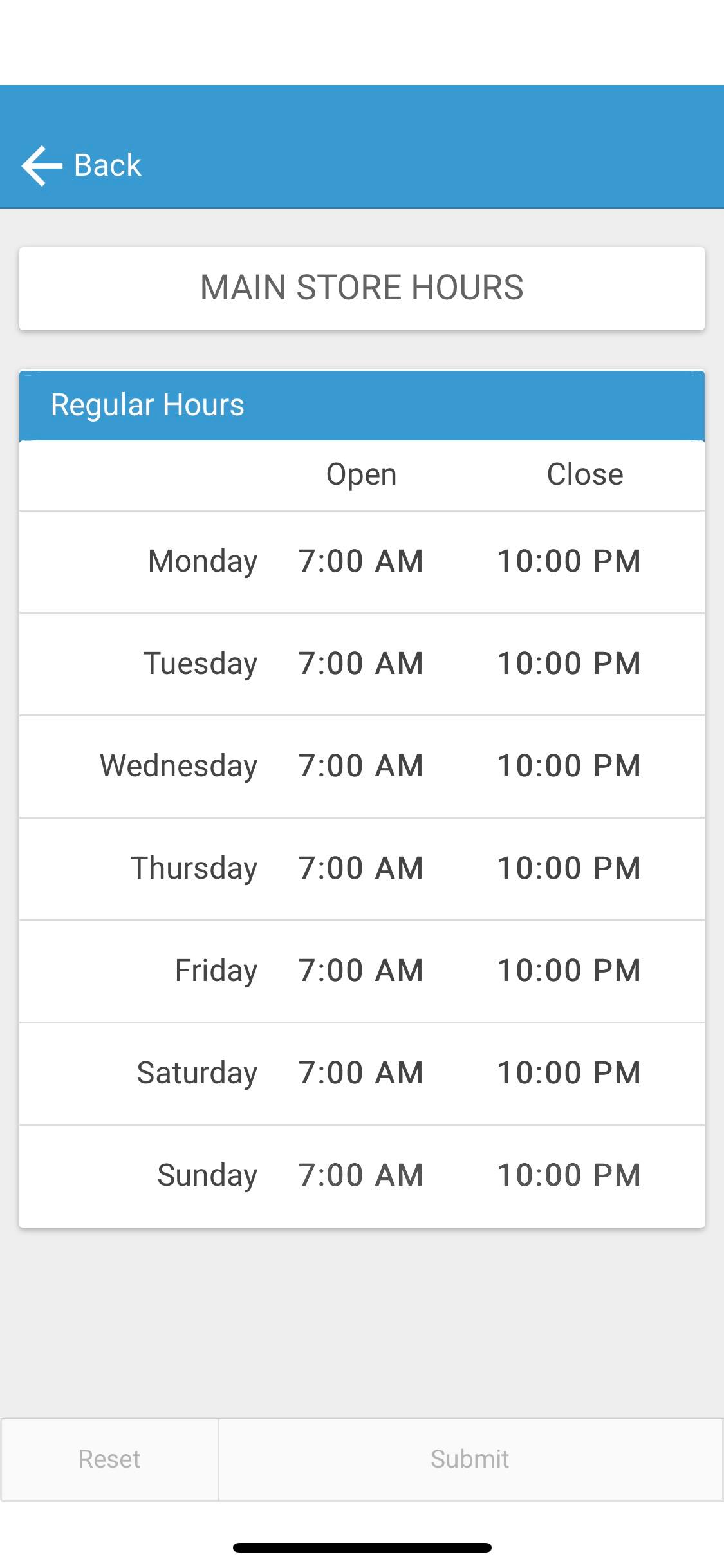Submit the store hours
The height and width of the screenshot is (1568, 724).
[470, 1459]
